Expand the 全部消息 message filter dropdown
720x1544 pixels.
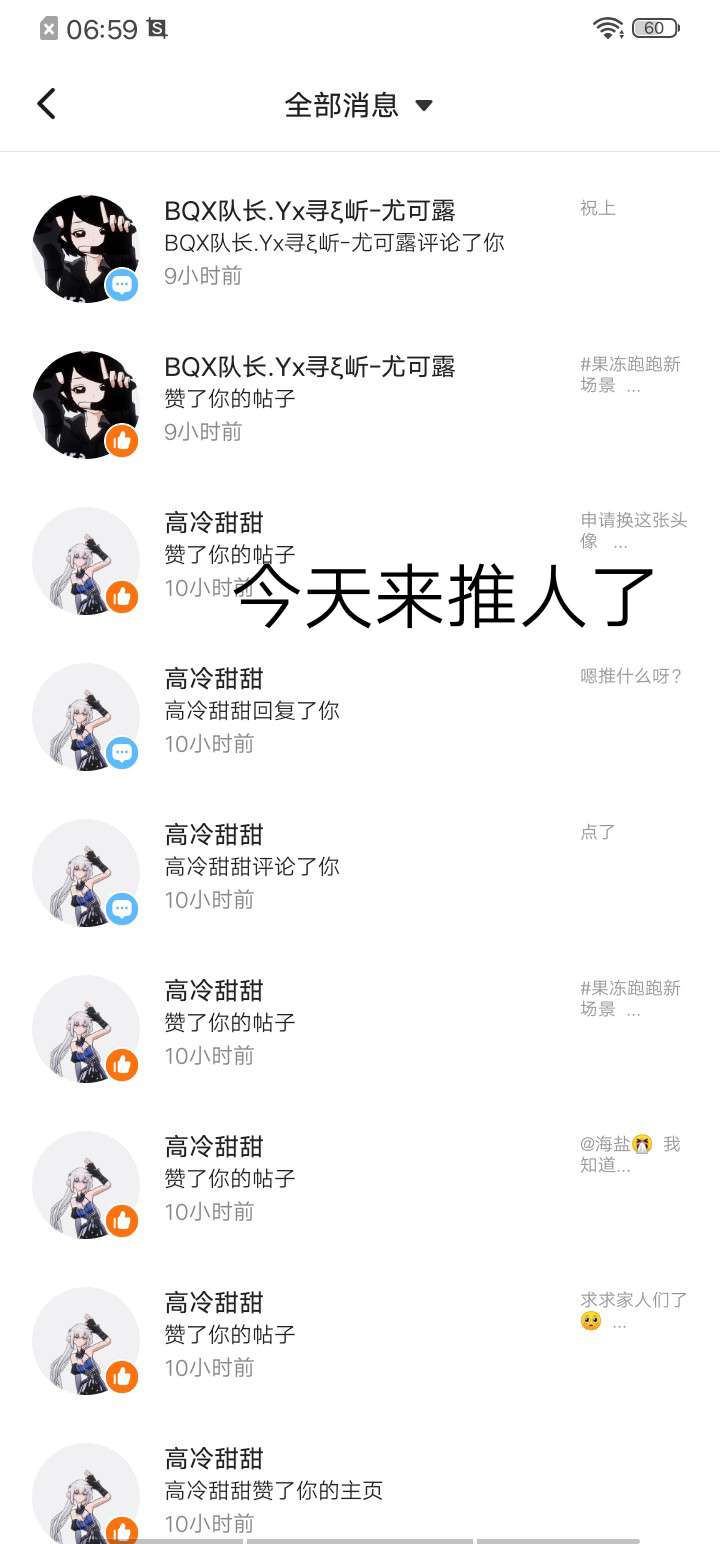point(358,105)
